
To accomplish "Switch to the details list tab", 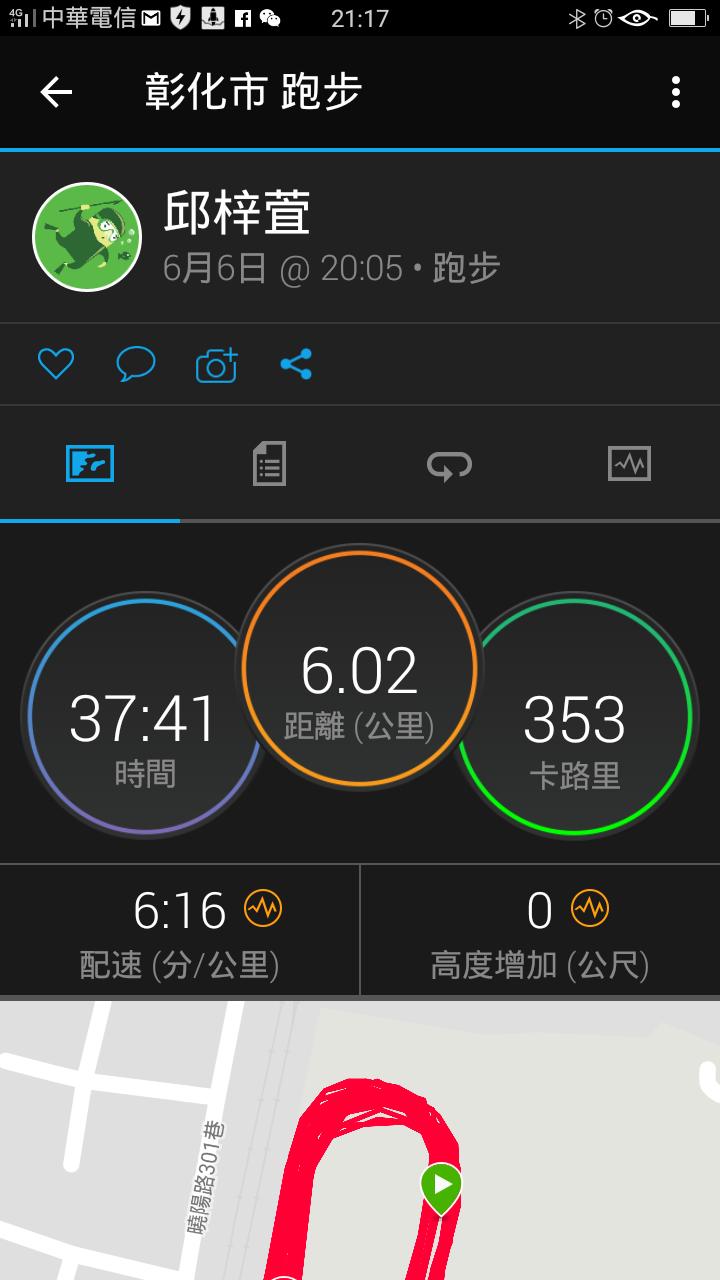I will pyautogui.click(x=269, y=464).
